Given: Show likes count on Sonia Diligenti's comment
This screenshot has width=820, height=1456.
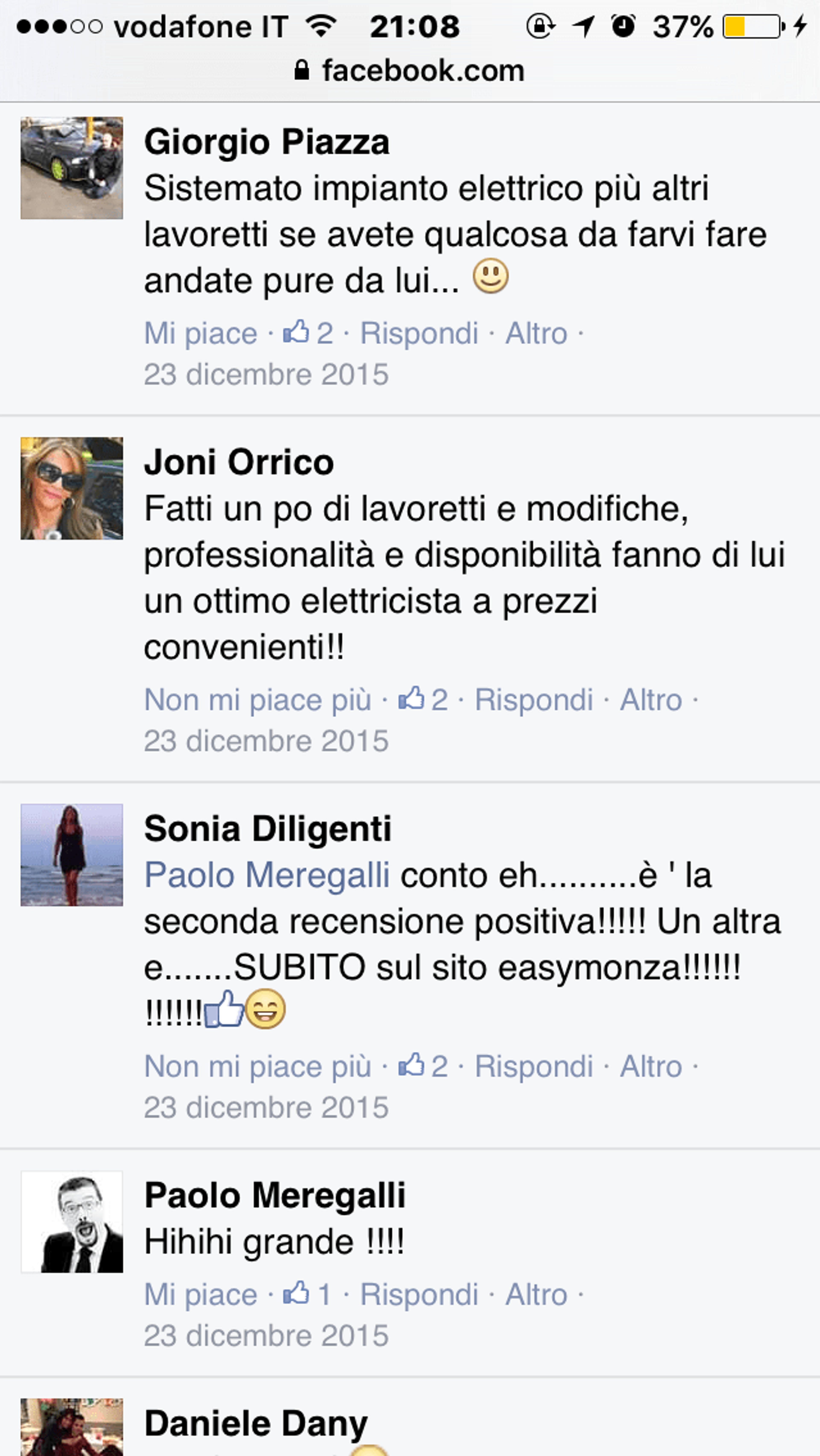Looking at the screenshot, I should [x=424, y=1066].
